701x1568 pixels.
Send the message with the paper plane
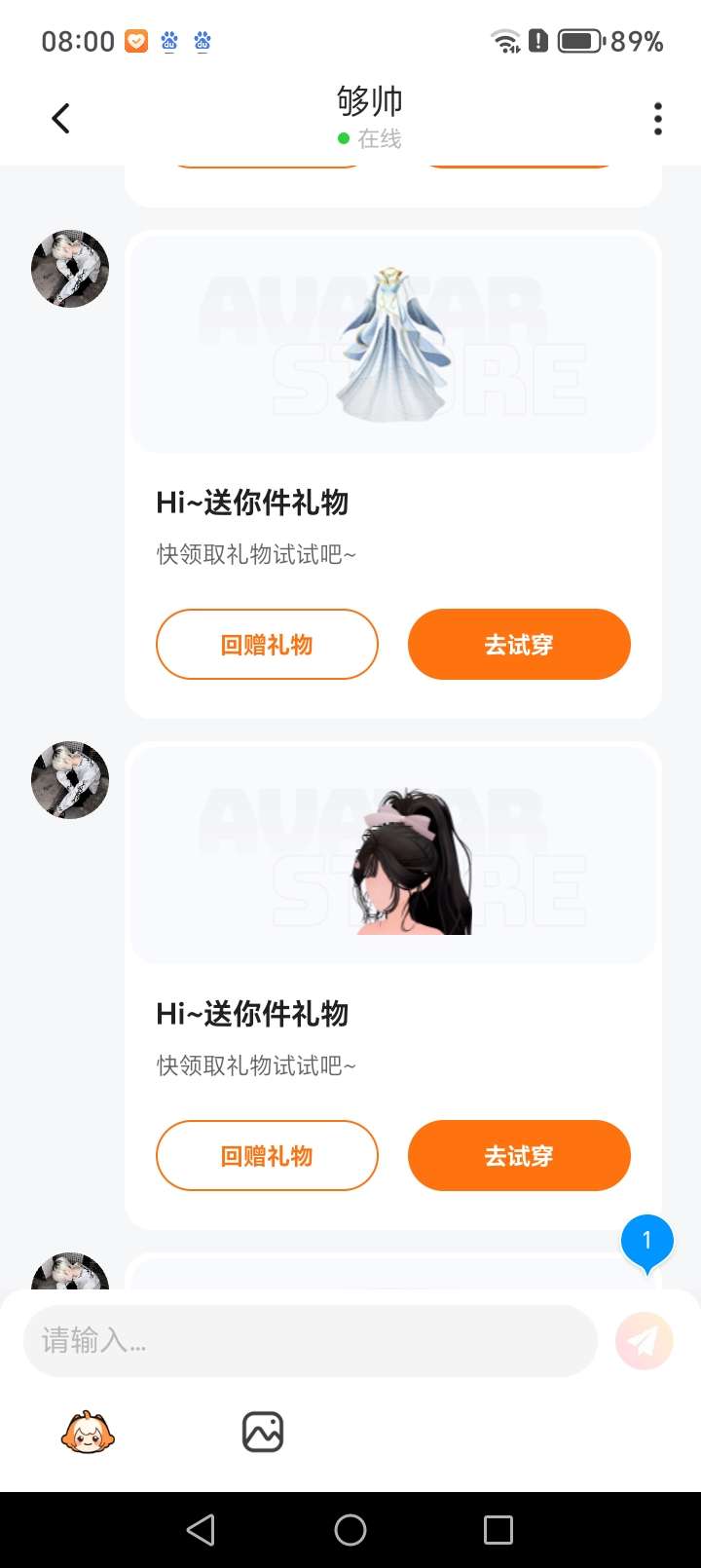pyautogui.click(x=644, y=1341)
